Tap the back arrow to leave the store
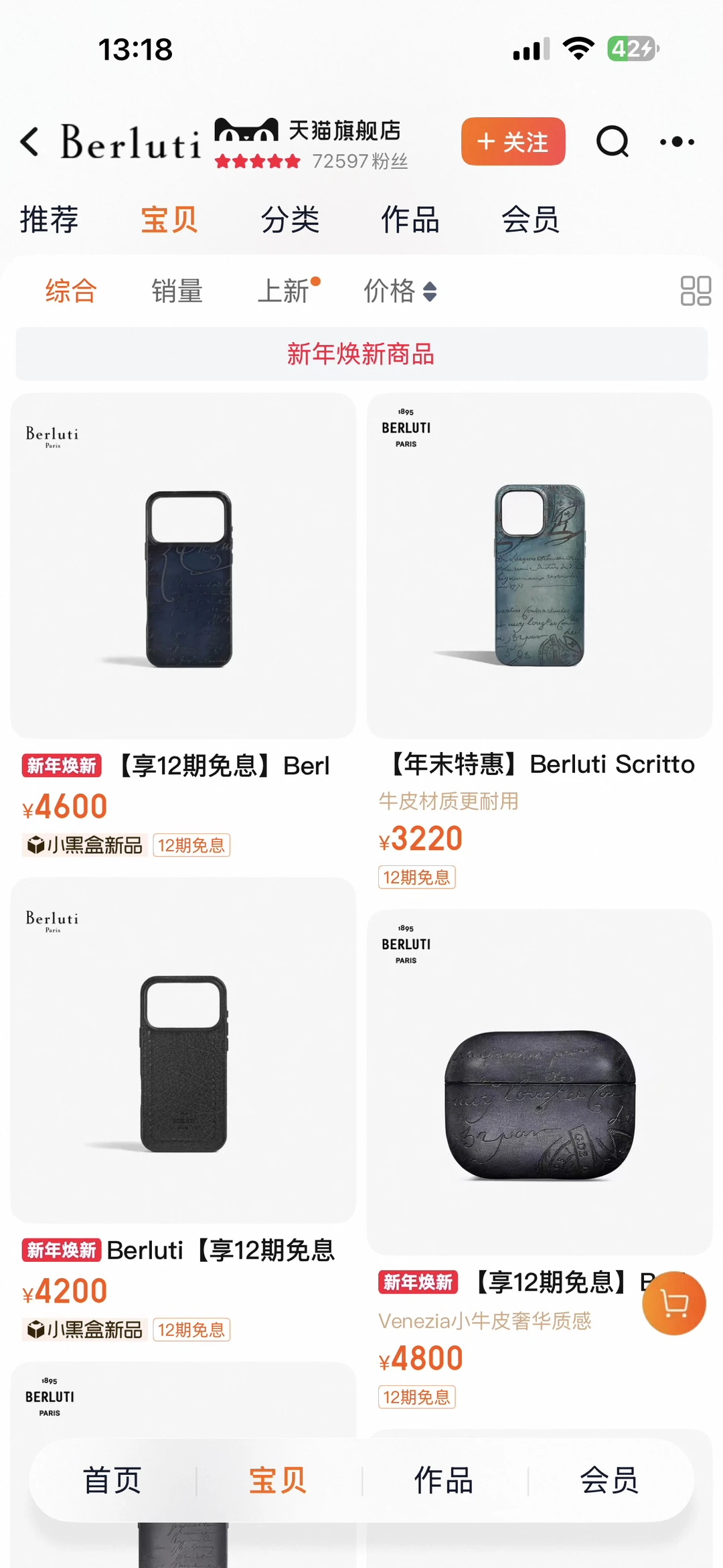The height and width of the screenshot is (1568, 723). click(28, 142)
